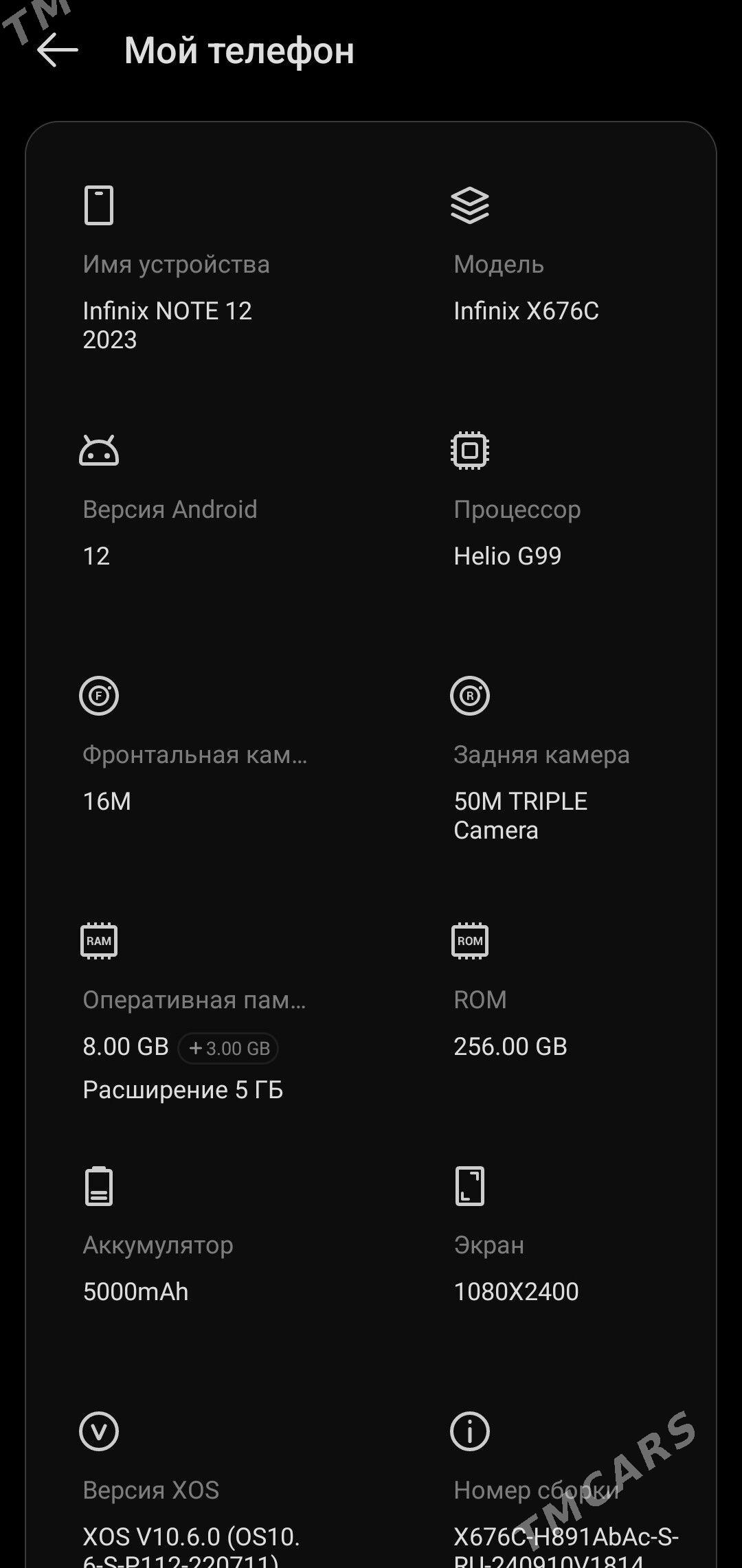Image resolution: width=742 pixels, height=1568 pixels.
Task: Tap the Android robot icon
Action: pos(100,450)
